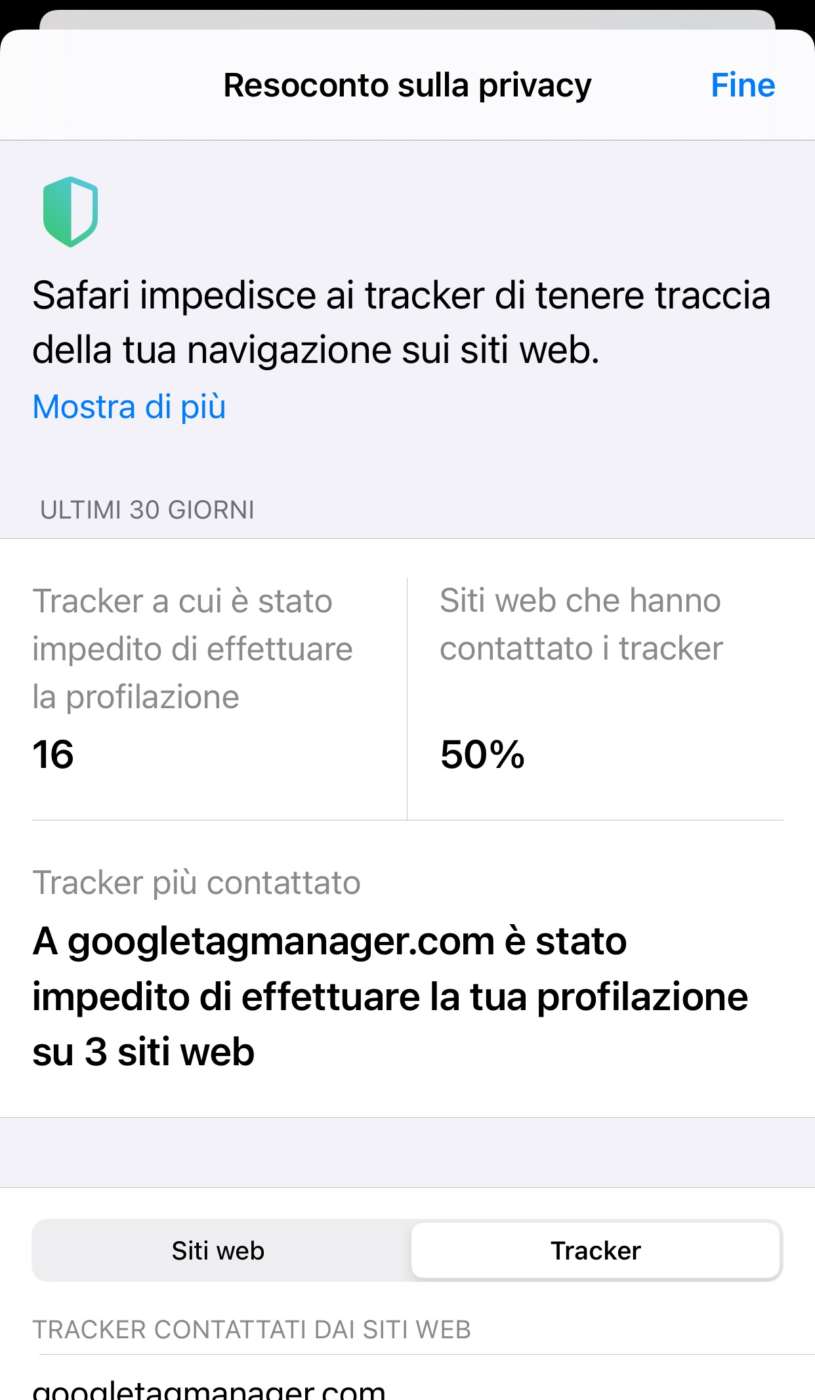Select the TRACKER CONTATTATI DAI SITI WEB header
Image resolution: width=815 pixels, height=1400 pixels.
252,1329
